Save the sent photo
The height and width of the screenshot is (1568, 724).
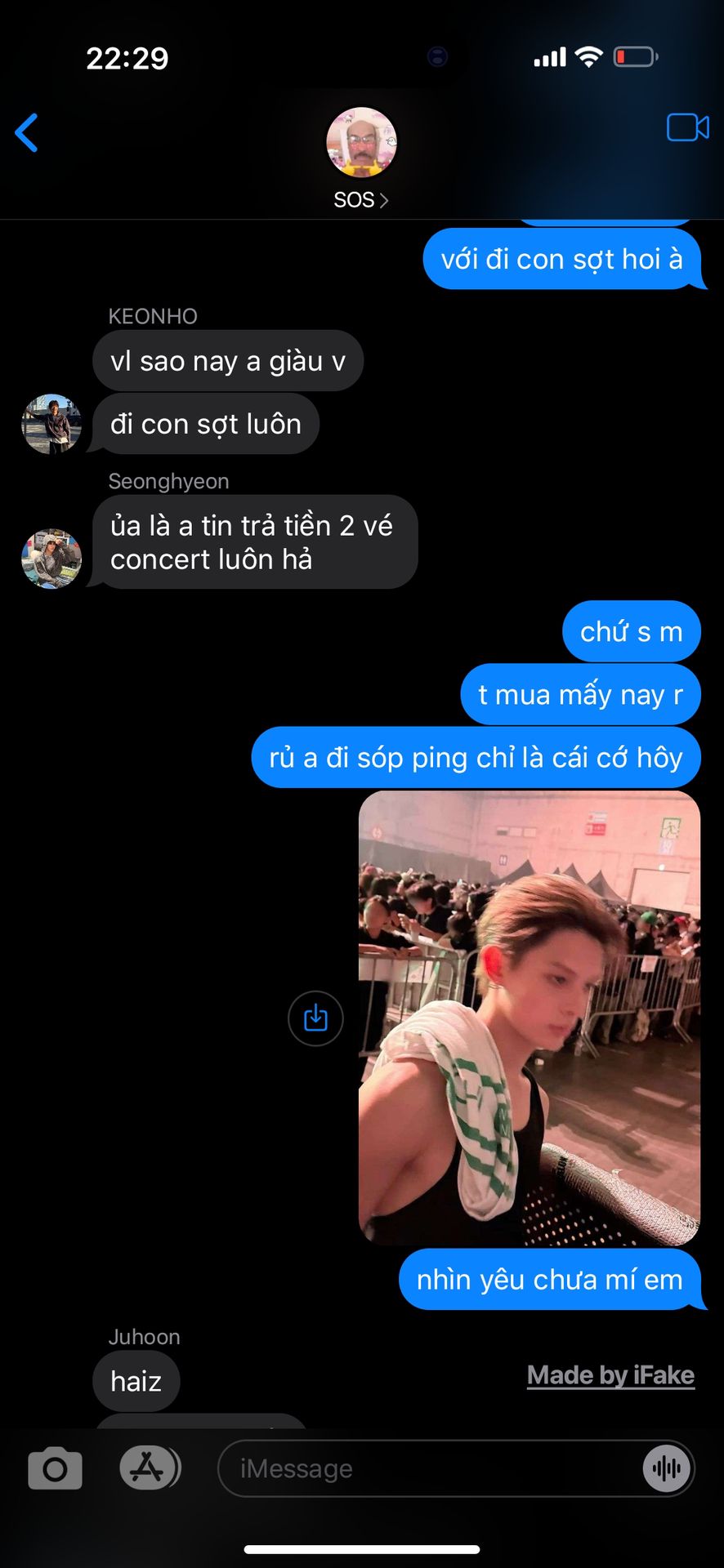coord(315,1018)
